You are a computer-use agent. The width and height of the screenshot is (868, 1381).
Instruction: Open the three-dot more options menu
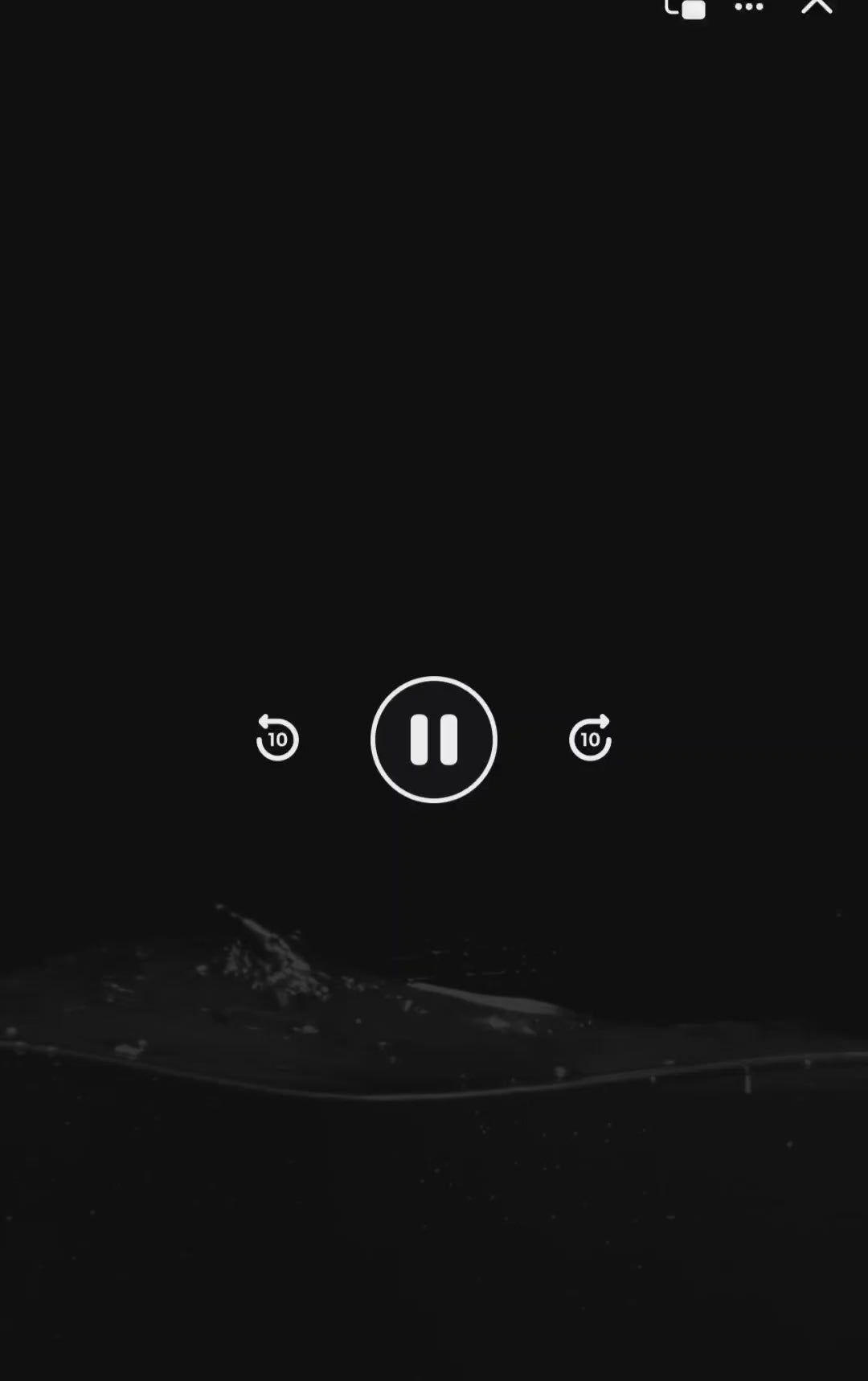point(749,7)
